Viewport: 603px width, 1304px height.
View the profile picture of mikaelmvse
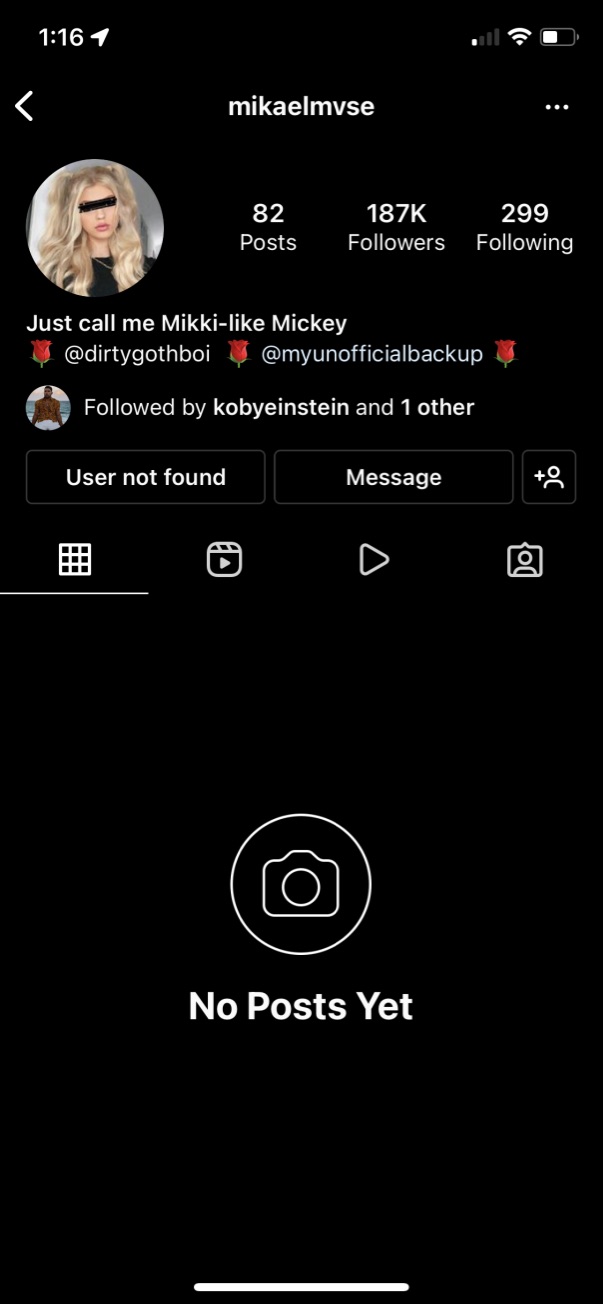pyautogui.click(x=95, y=228)
